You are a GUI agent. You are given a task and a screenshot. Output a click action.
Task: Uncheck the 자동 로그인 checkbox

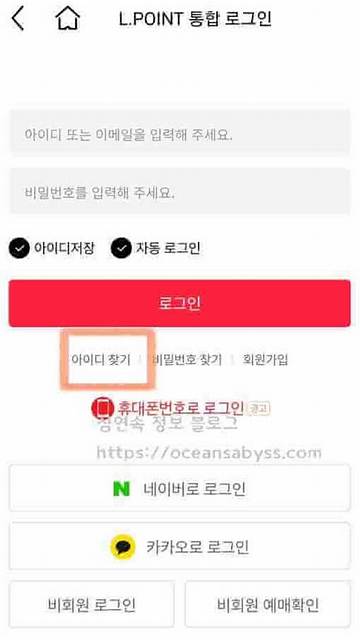point(121,248)
